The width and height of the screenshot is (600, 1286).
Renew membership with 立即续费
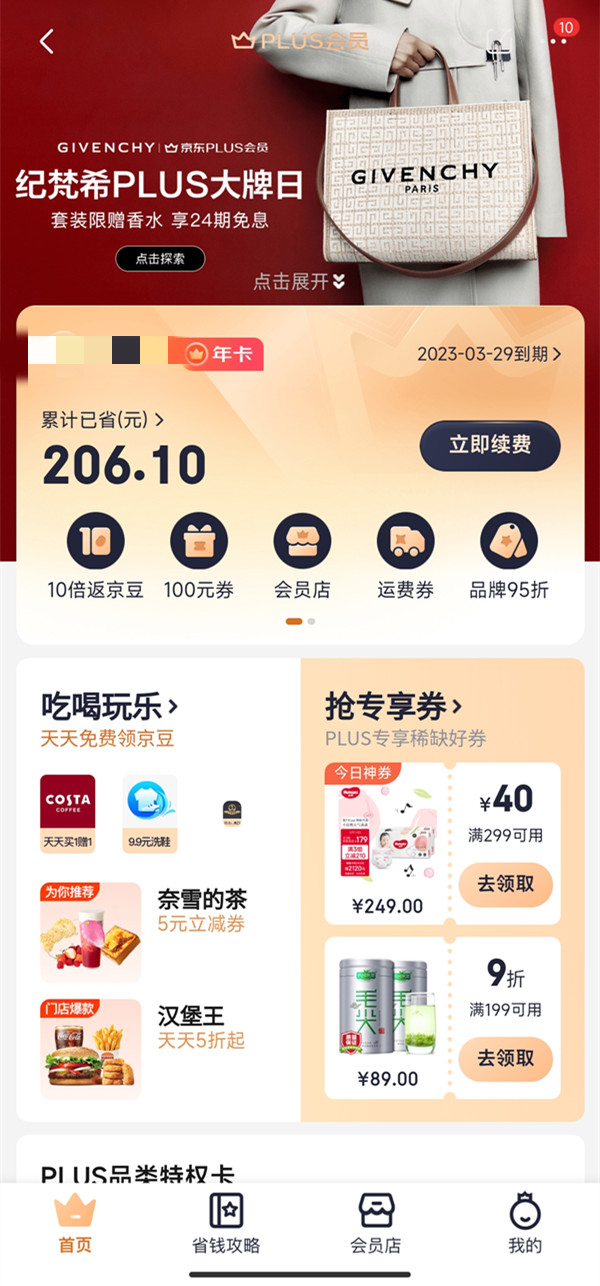click(x=489, y=445)
